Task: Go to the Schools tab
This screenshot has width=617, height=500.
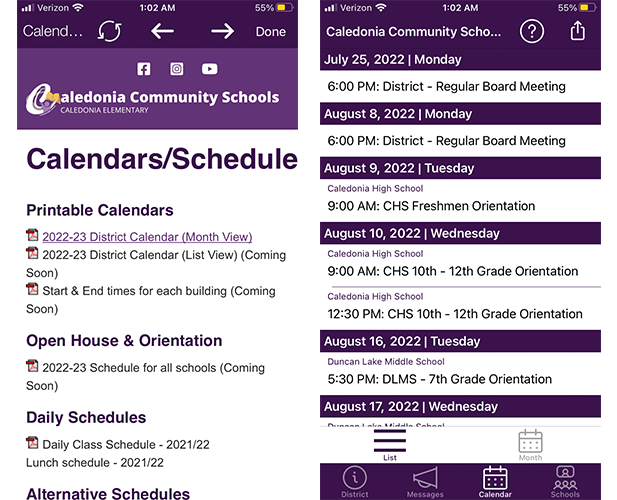Action: [x=565, y=481]
